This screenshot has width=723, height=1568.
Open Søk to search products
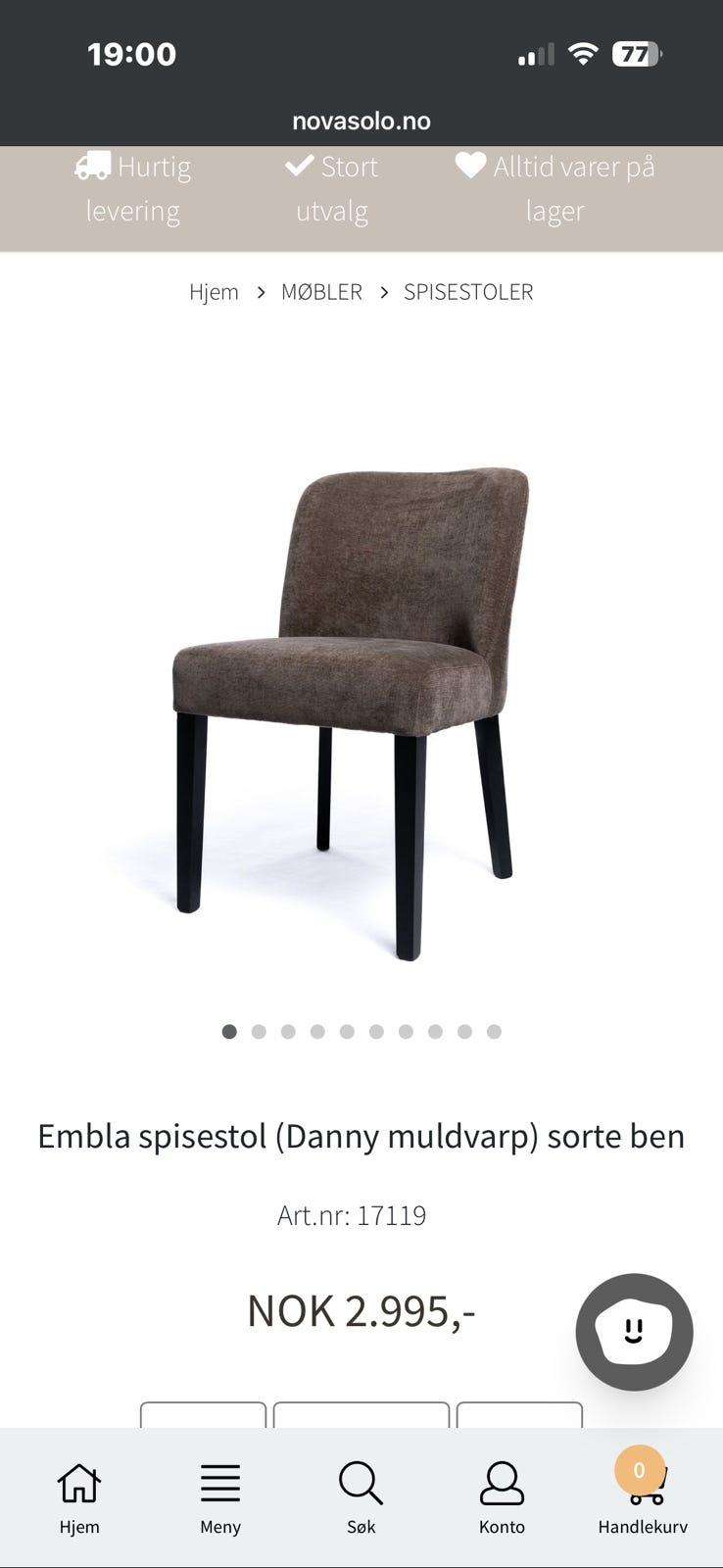point(361,1497)
